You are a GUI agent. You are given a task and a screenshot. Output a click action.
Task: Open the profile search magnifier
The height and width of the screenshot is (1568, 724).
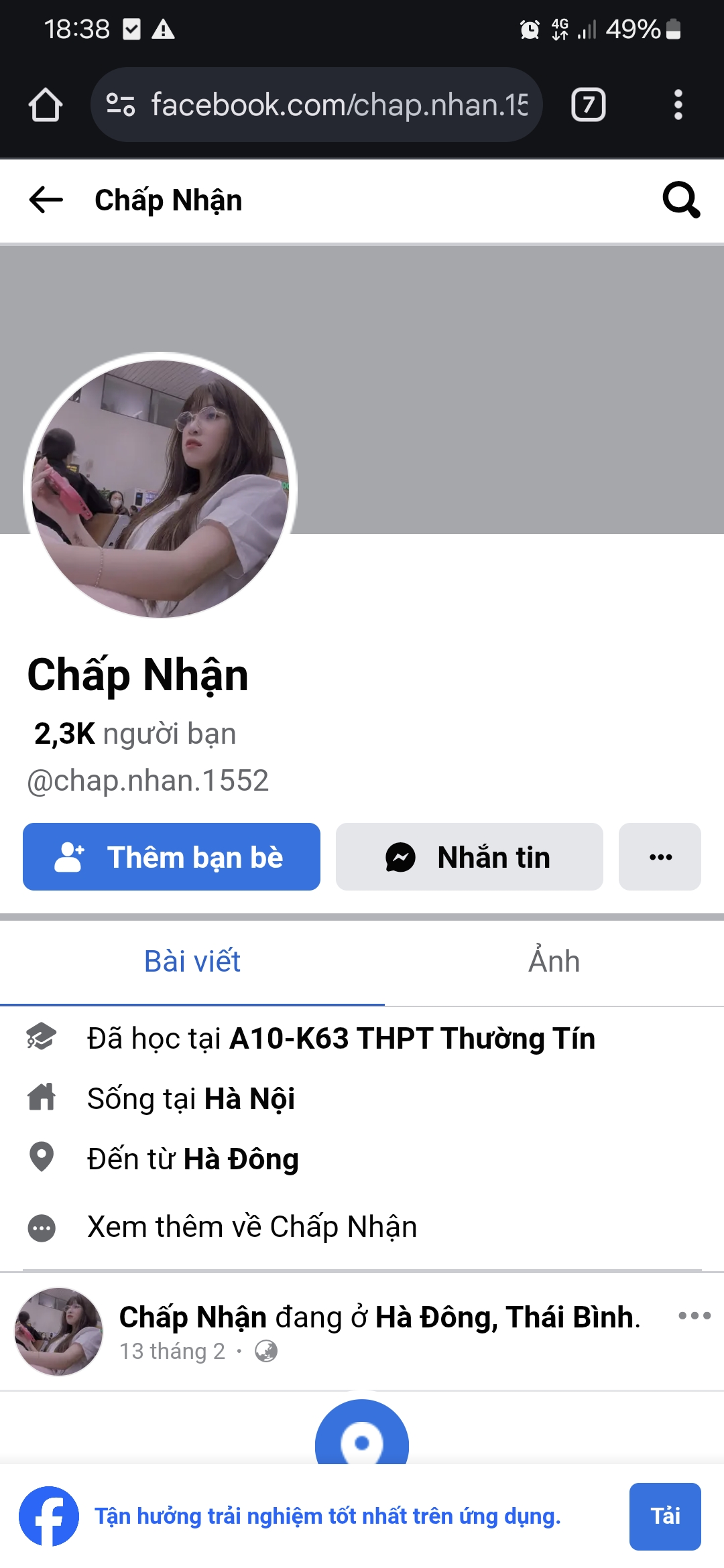click(681, 200)
